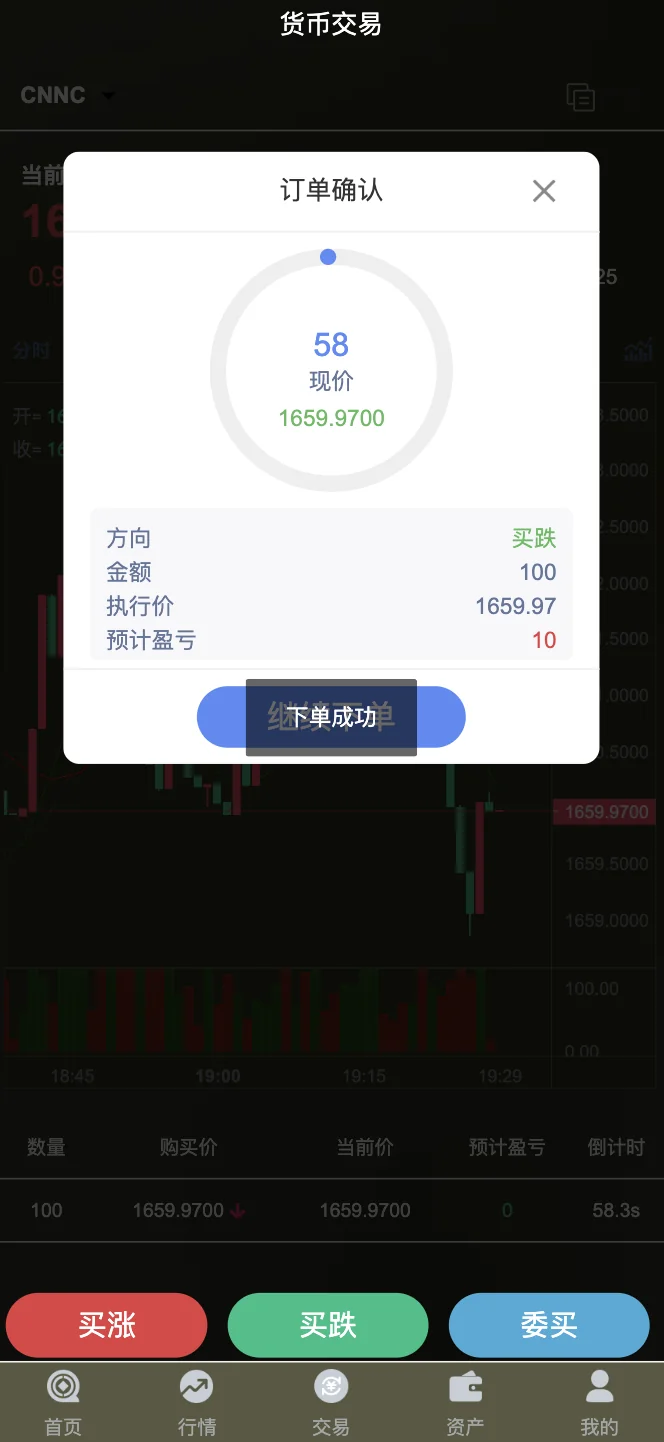Open the 交易 tab

pos(331,1402)
